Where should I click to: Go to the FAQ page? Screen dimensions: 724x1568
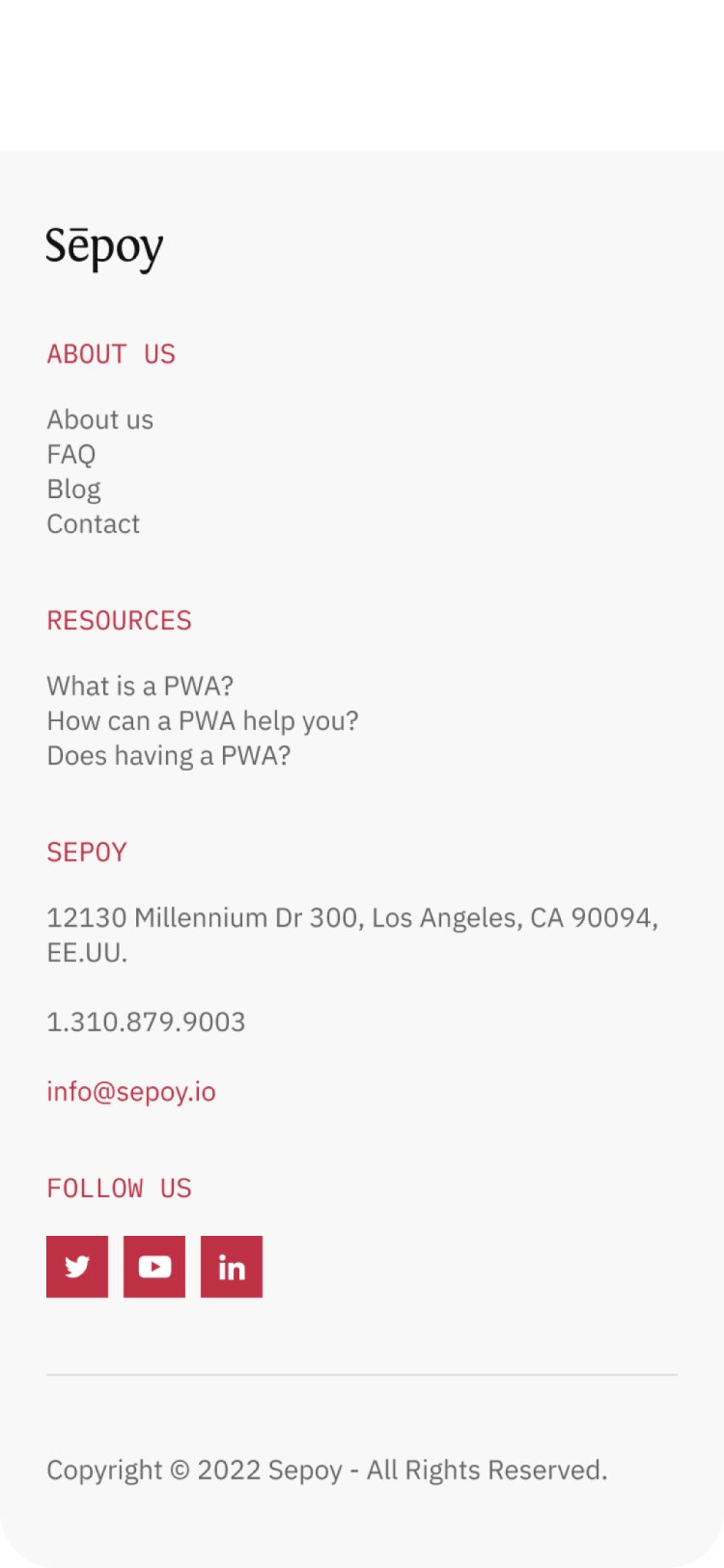(x=71, y=454)
